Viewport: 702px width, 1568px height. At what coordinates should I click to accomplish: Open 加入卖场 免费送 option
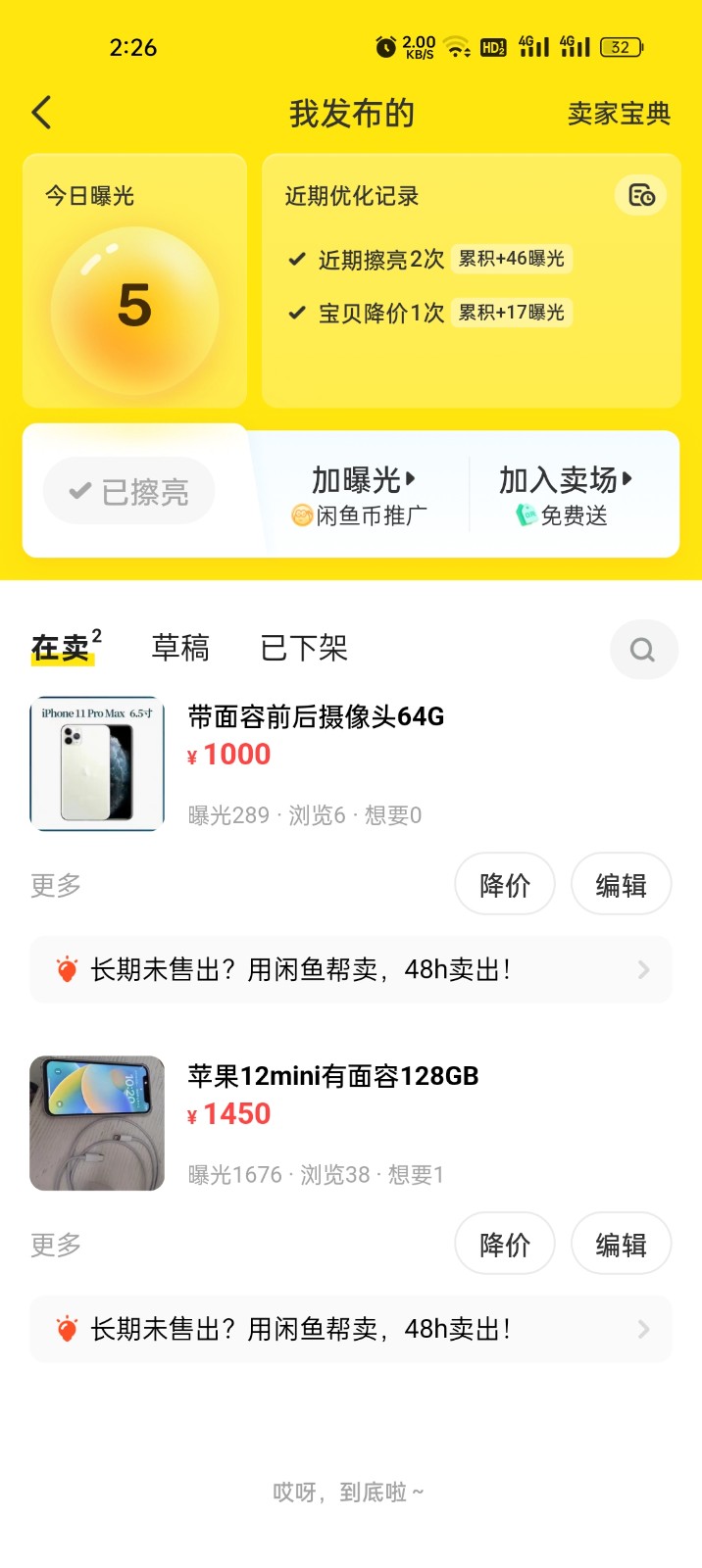click(564, 495)
